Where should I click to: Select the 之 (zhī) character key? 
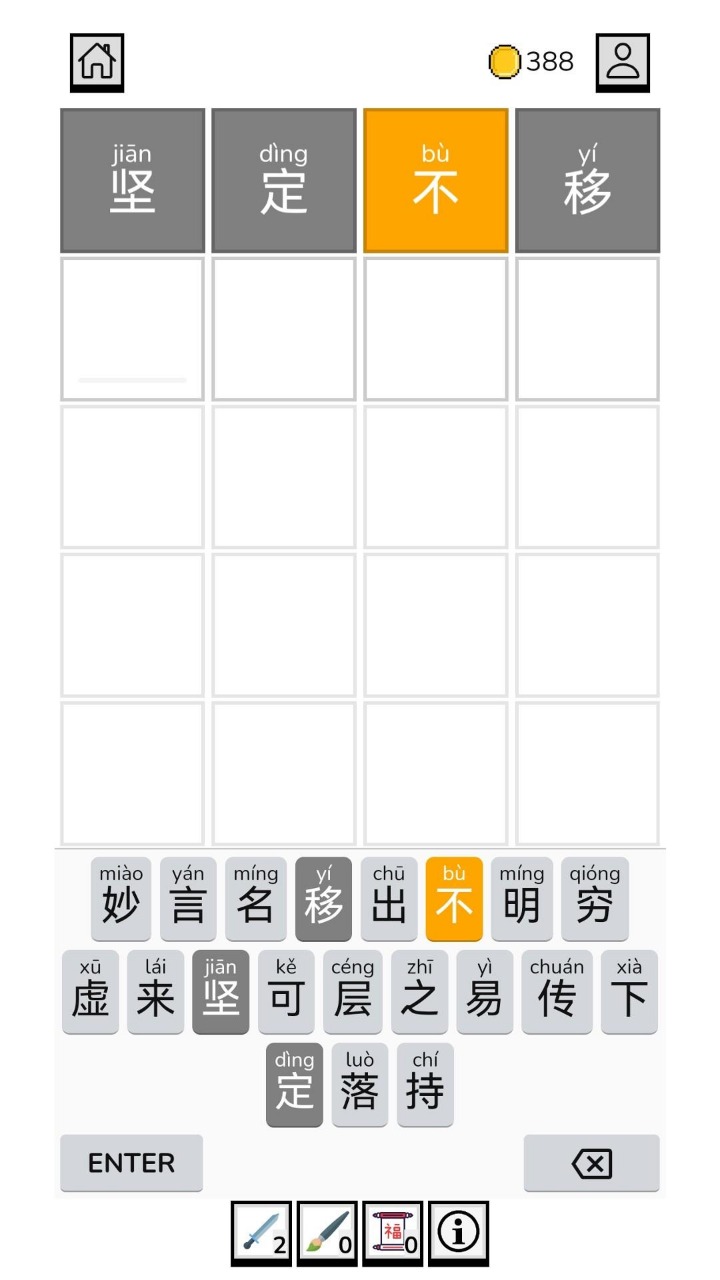pyautogui.click(x=419, y=991)
